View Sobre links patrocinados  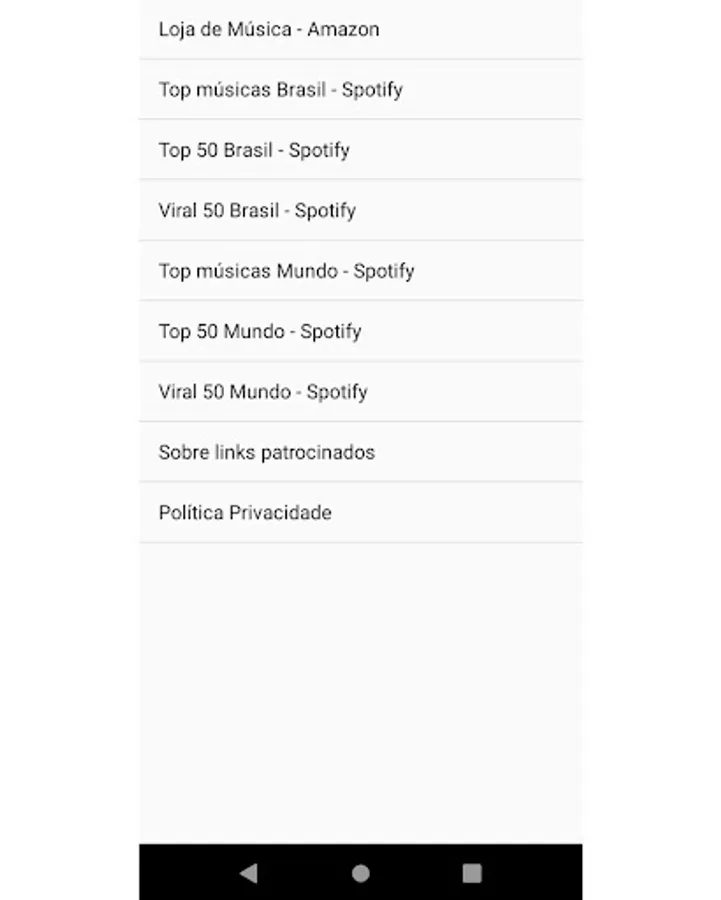pos(267,452)
